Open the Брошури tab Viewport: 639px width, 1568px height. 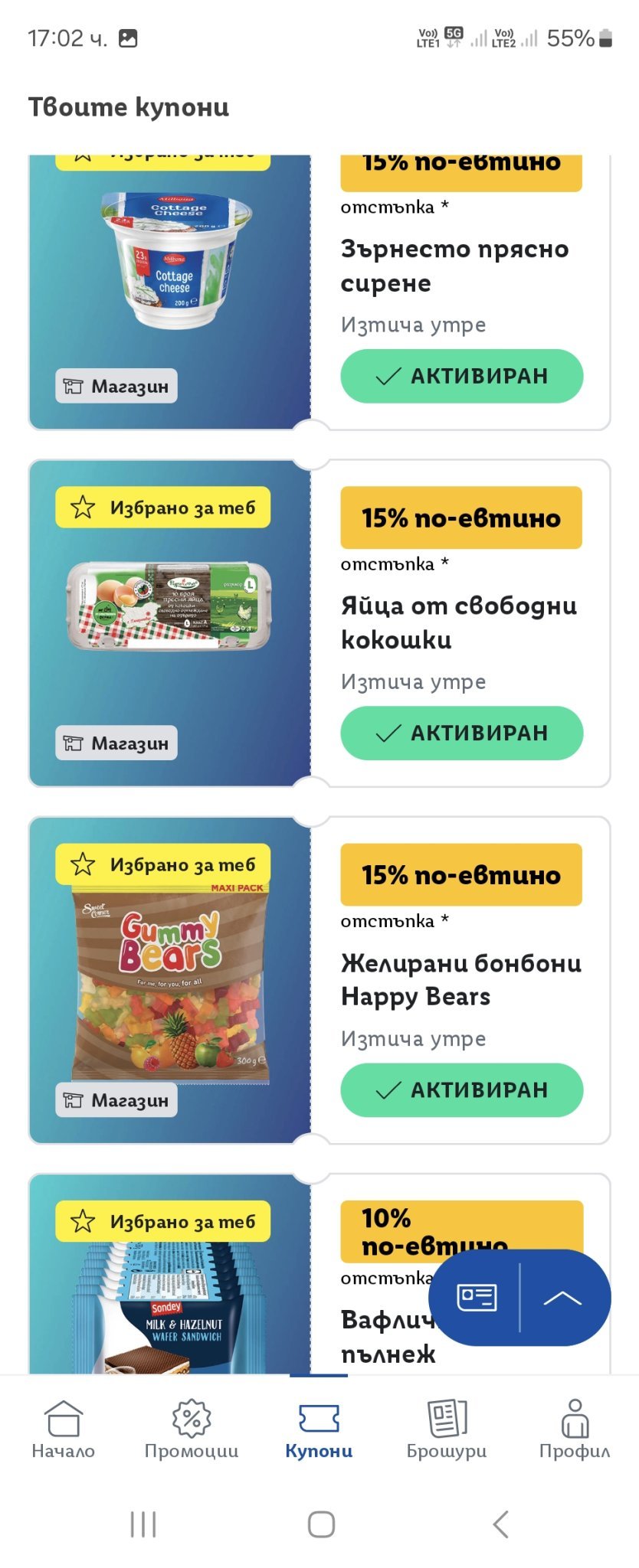447,1429
